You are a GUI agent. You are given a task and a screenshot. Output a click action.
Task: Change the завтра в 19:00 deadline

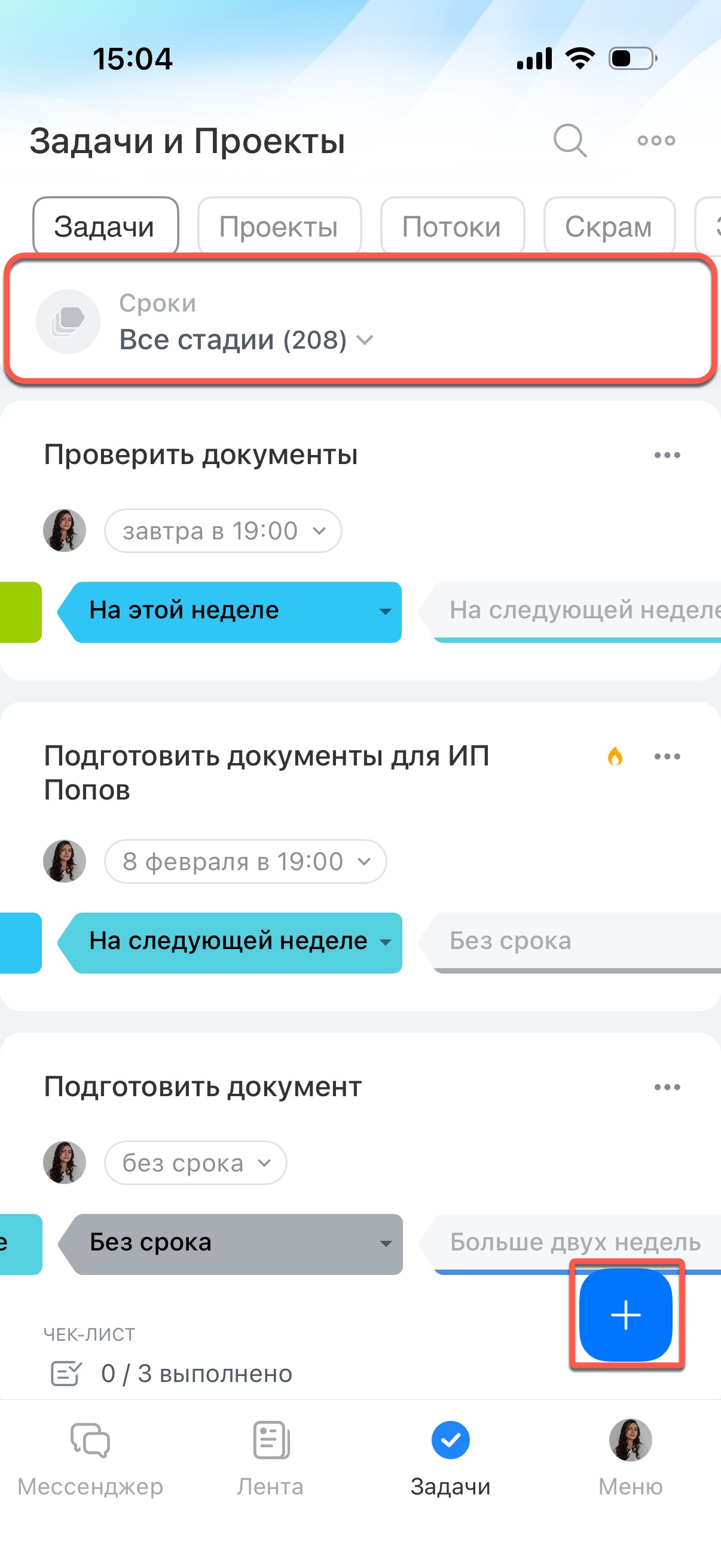[x=222, y=531]
